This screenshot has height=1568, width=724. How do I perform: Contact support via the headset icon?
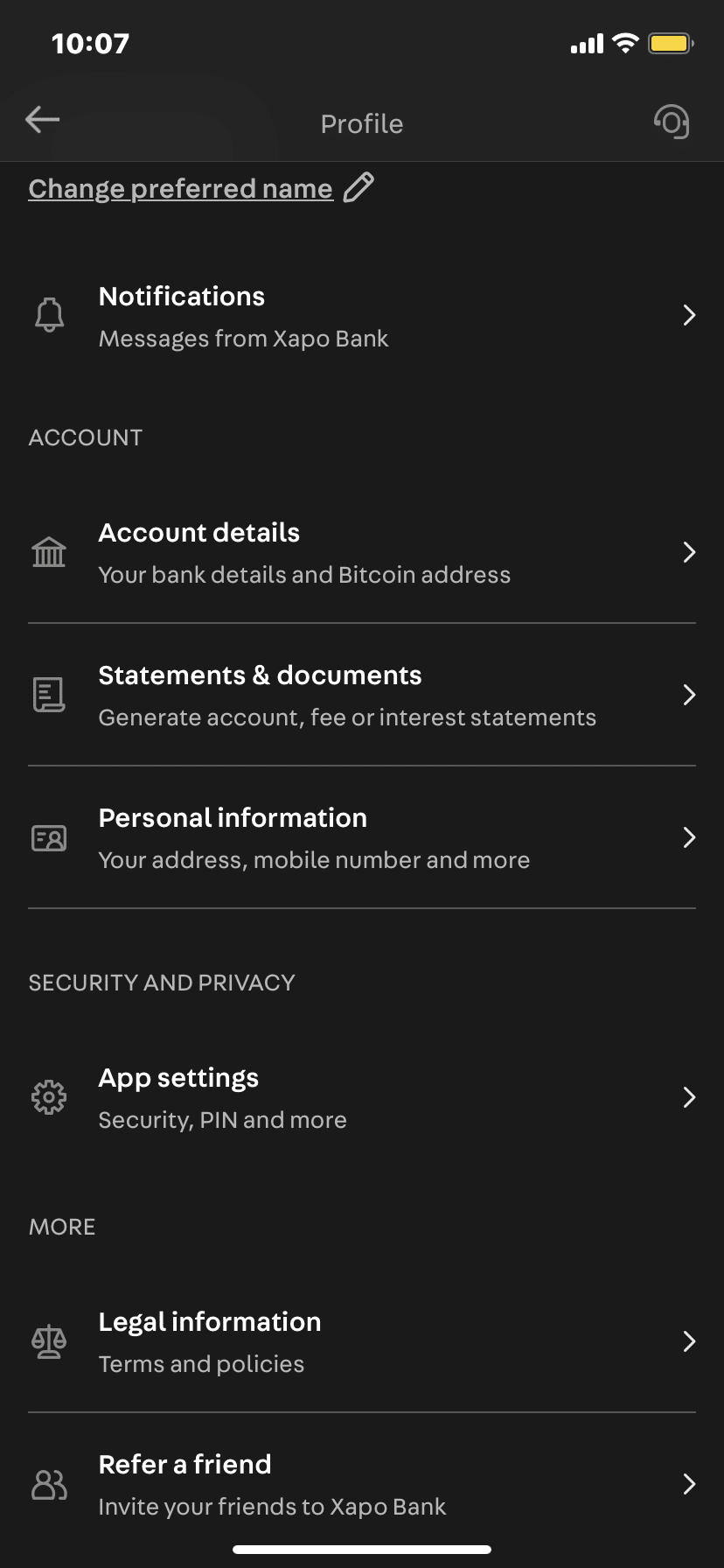point(672,122)
